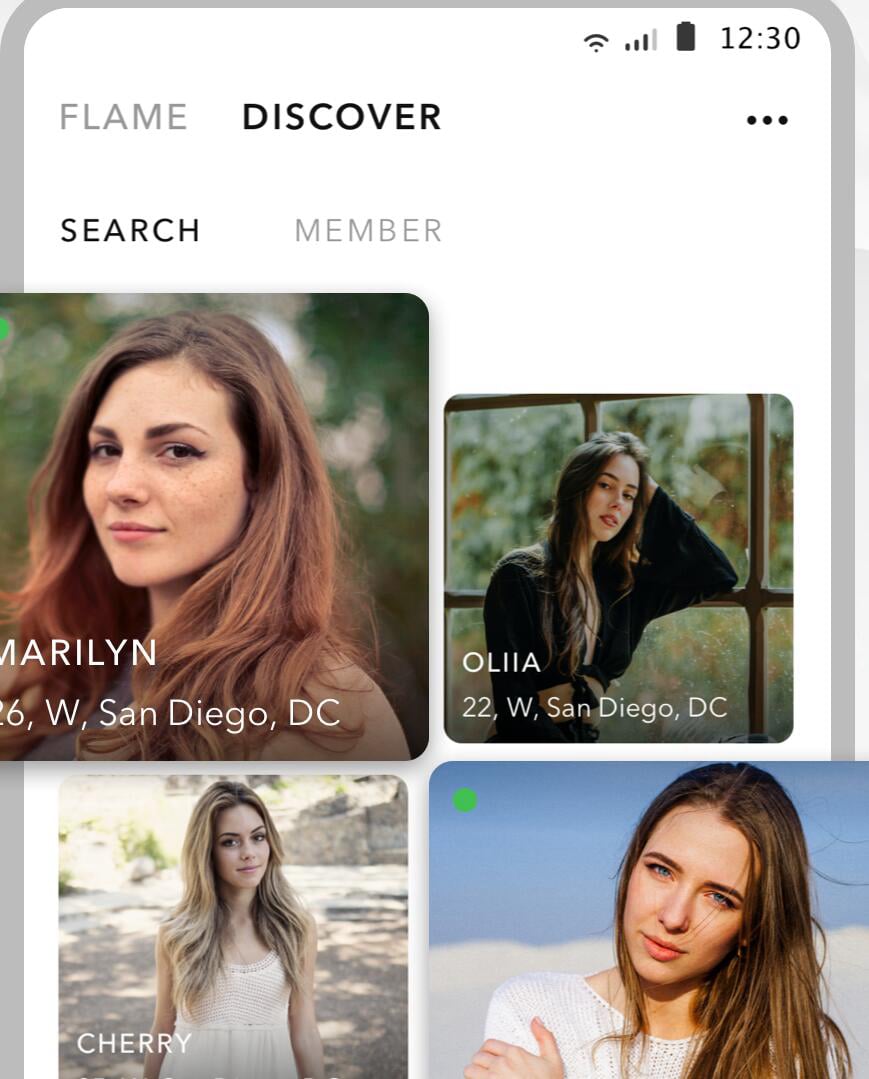The height and width of the screenshot is (1079, 869).
Task: Tap Oliia's age and location text
Action: [x=597, y=708]
